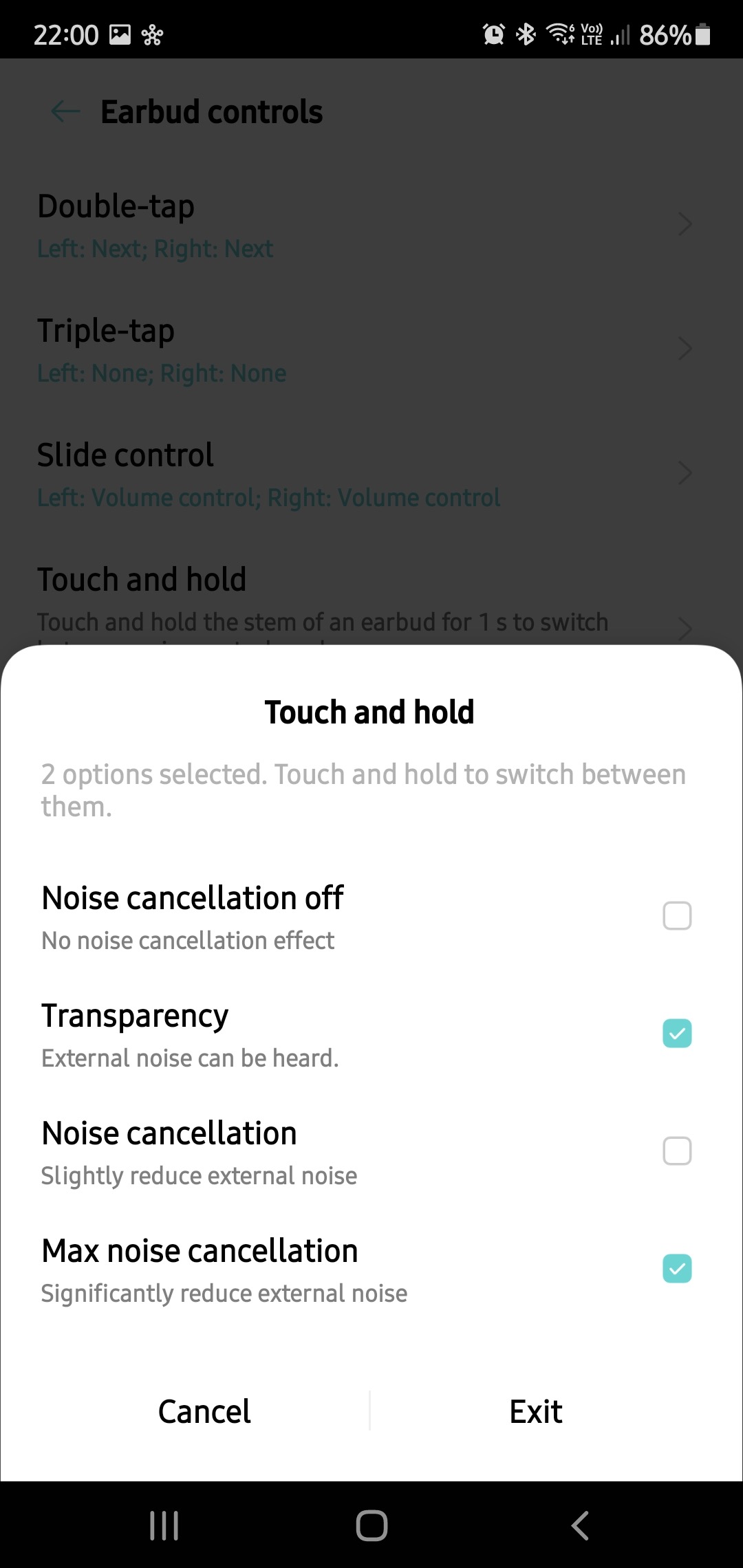Deselect the Max noise cancellation checkbox
Viewport: 743px width, 1568px height.
coord(677,1268)
